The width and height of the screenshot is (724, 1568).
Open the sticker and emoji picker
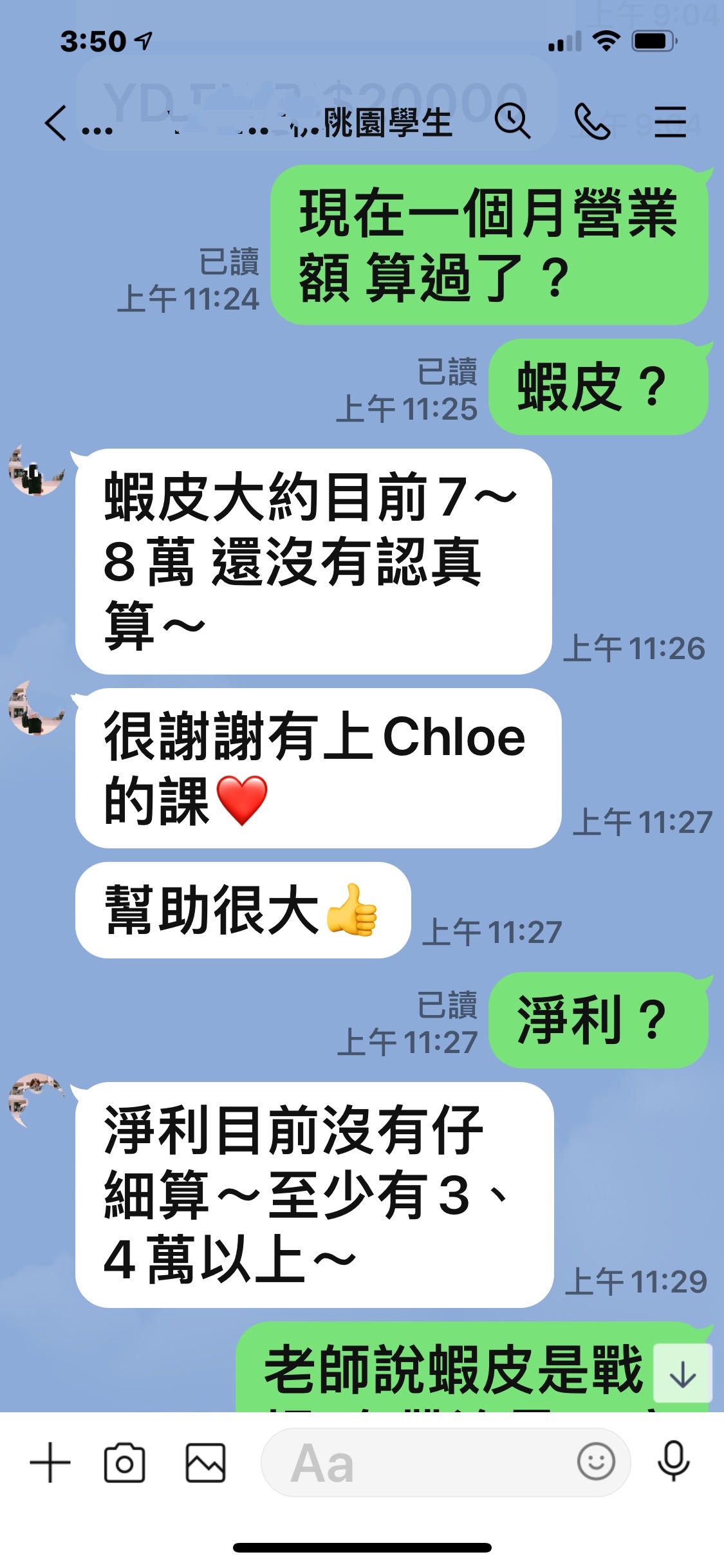click(596, 1462)
